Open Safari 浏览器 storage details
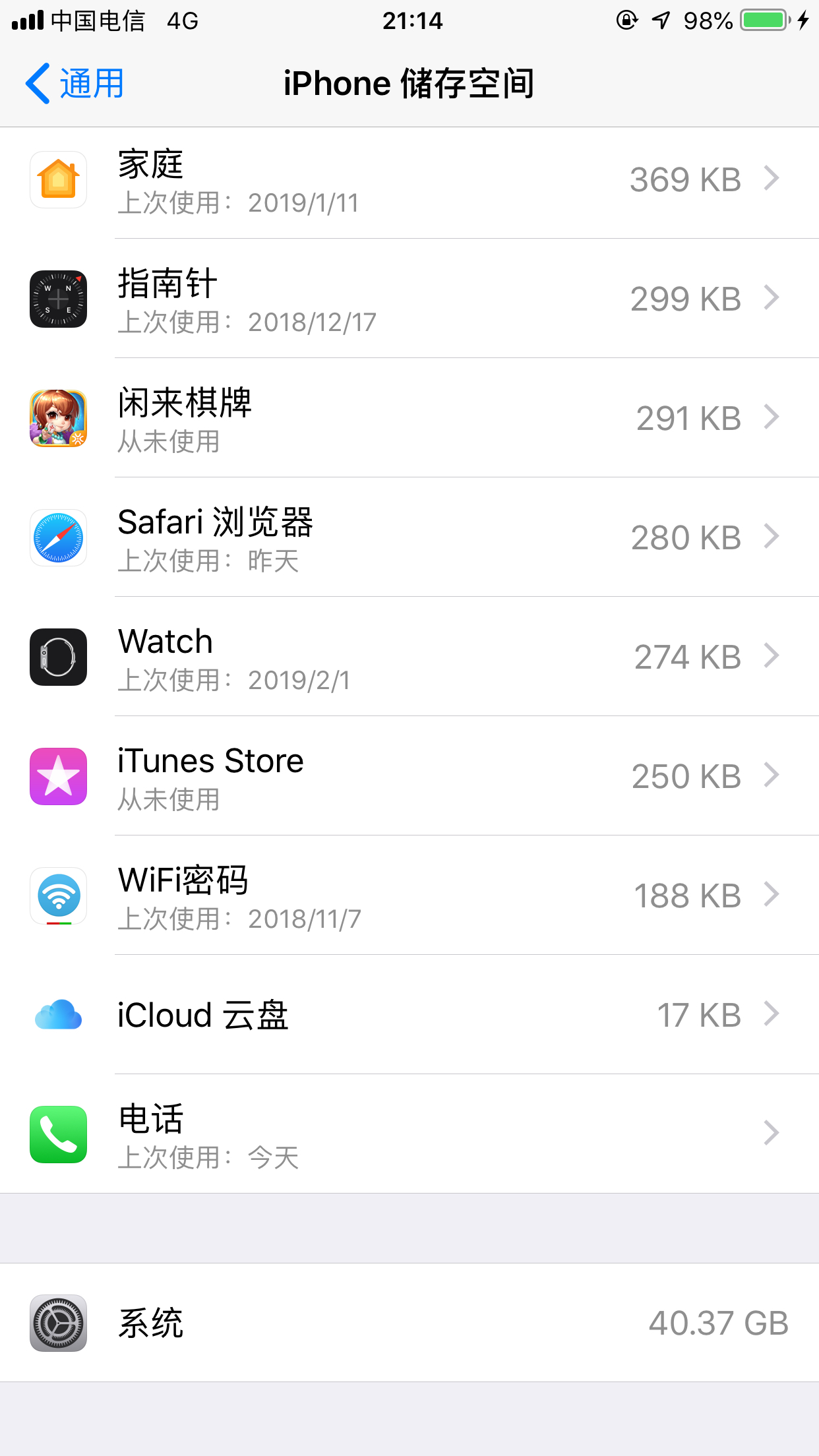819x1456 pixels. pos(409,538)
